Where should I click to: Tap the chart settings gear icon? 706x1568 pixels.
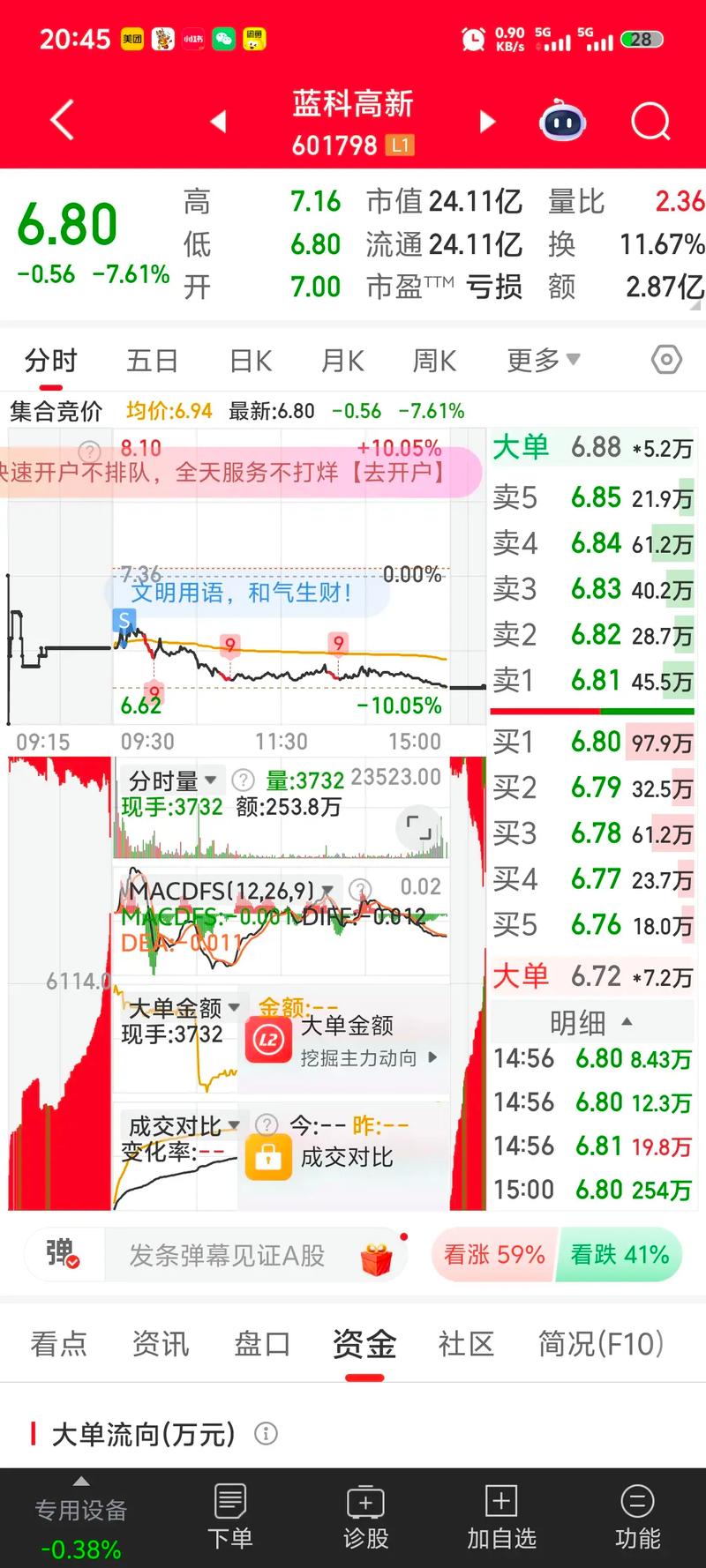[666, 360]
